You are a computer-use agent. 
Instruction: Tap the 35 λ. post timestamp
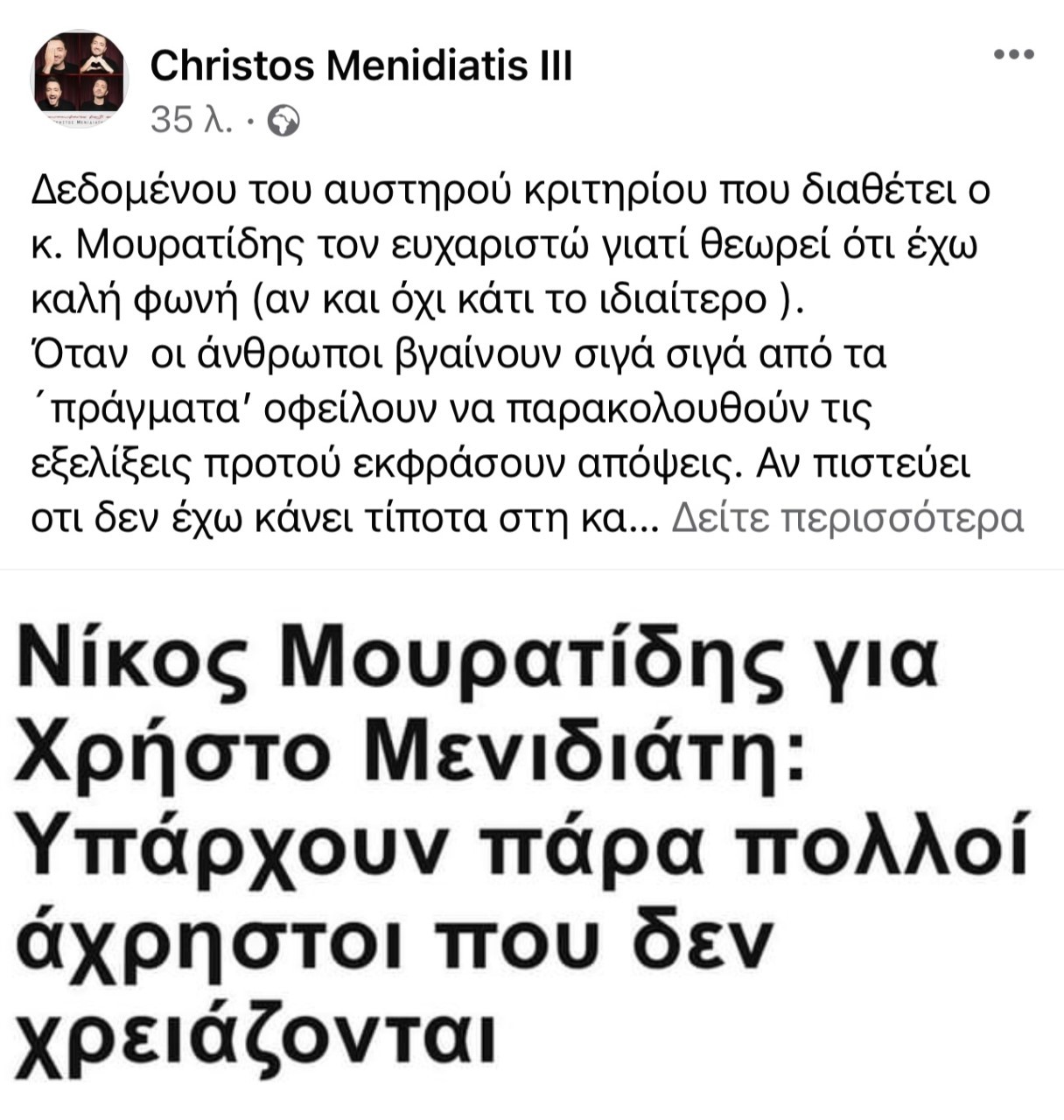click(191, 120)
